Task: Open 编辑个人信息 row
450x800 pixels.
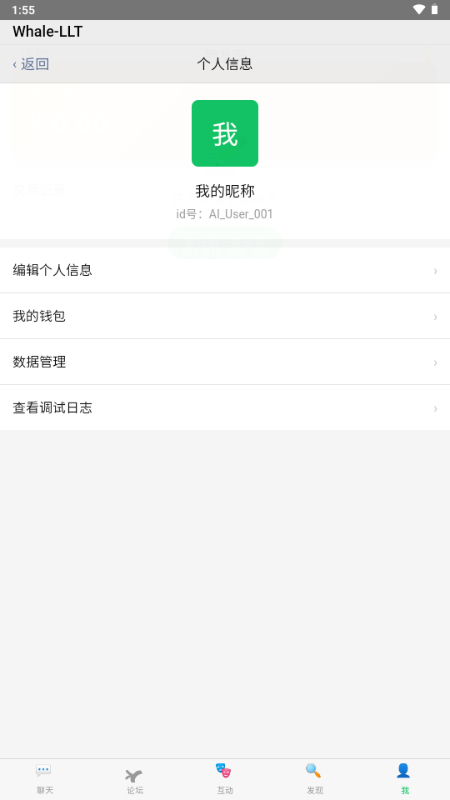Action: tap(225, 270)
